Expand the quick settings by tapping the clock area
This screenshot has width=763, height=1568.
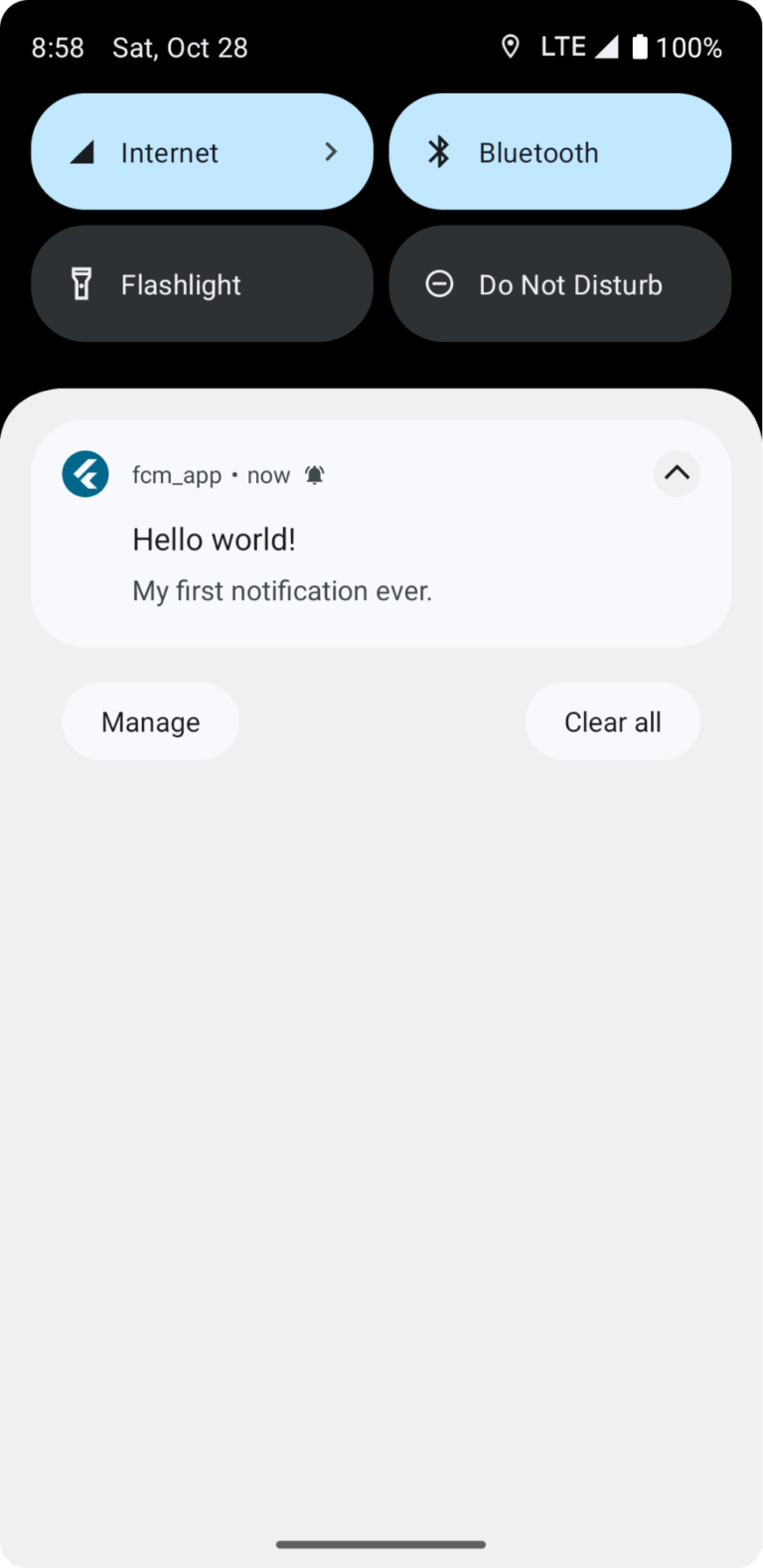(58, 47)
